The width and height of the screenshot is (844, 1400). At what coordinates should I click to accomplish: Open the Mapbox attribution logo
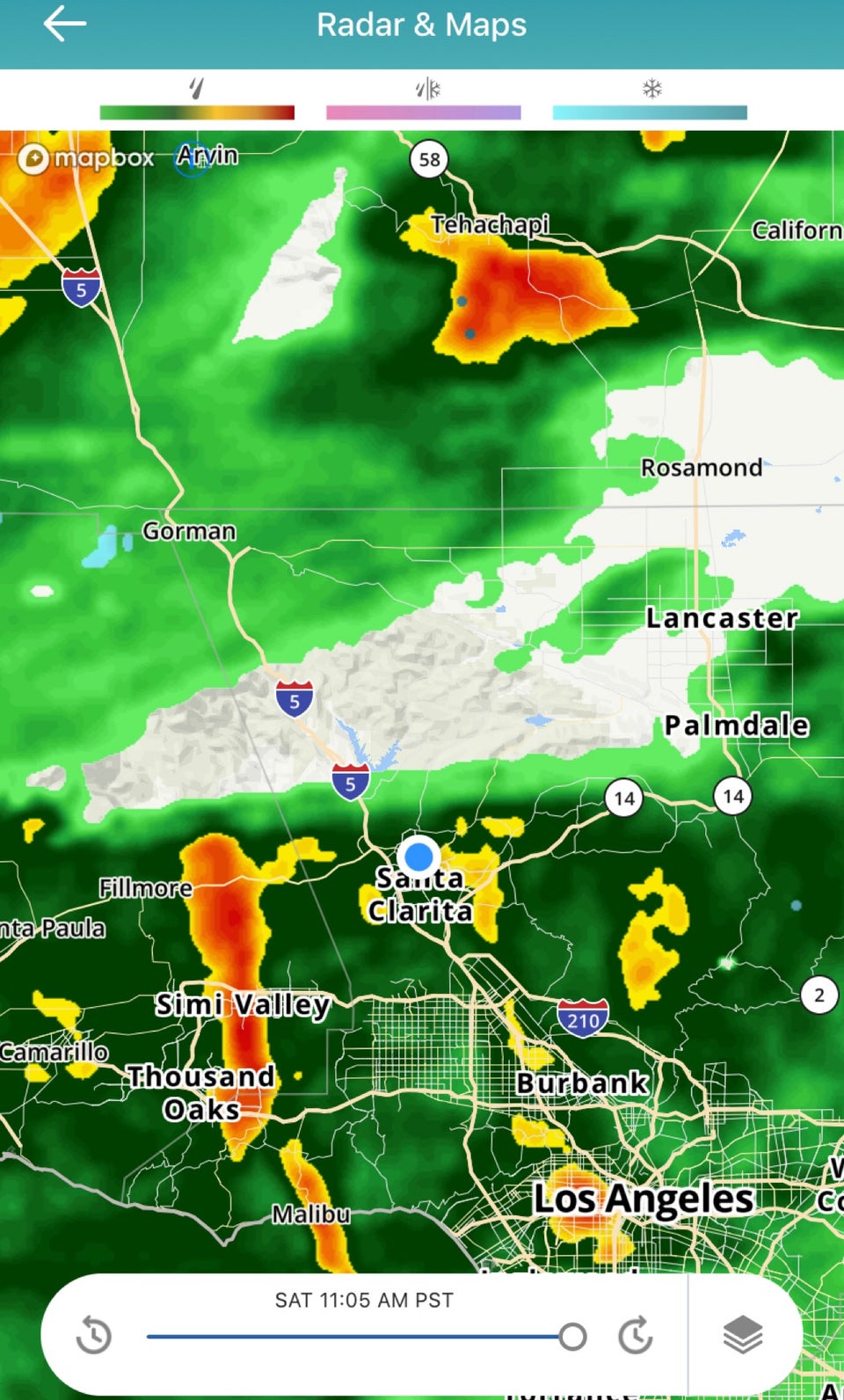click(85, 158)
